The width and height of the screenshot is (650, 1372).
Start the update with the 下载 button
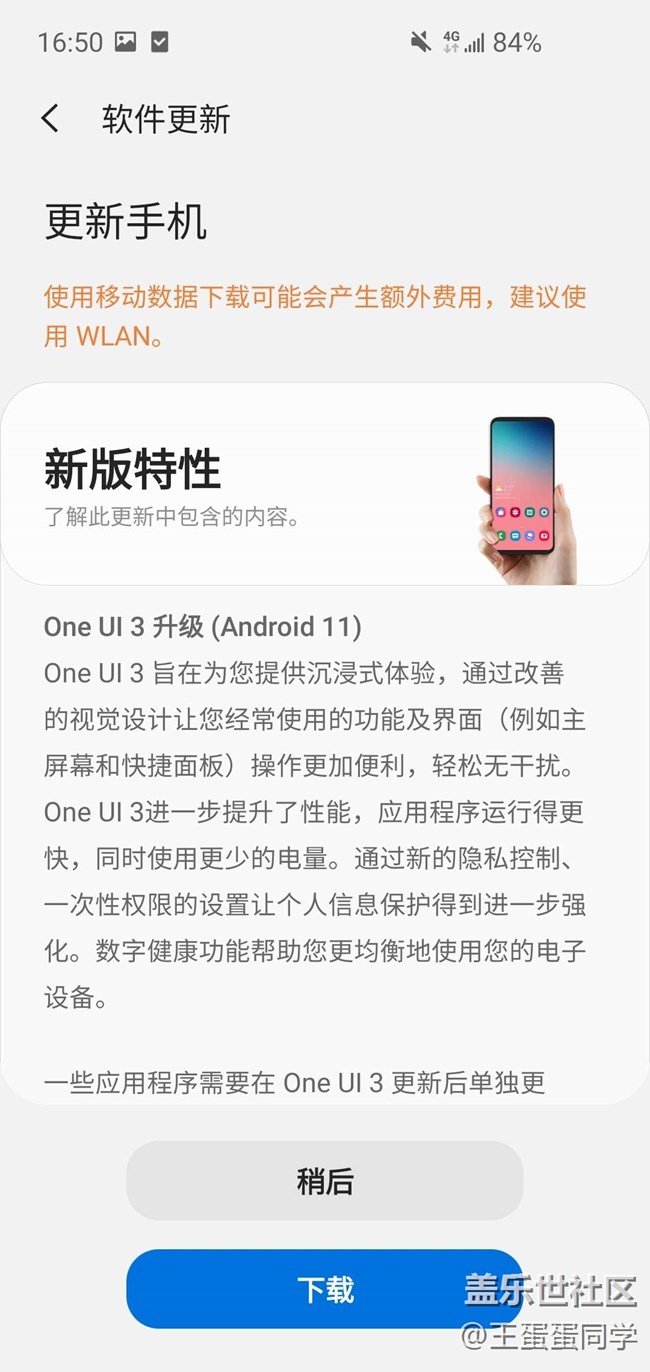(x=324, y=1289)
